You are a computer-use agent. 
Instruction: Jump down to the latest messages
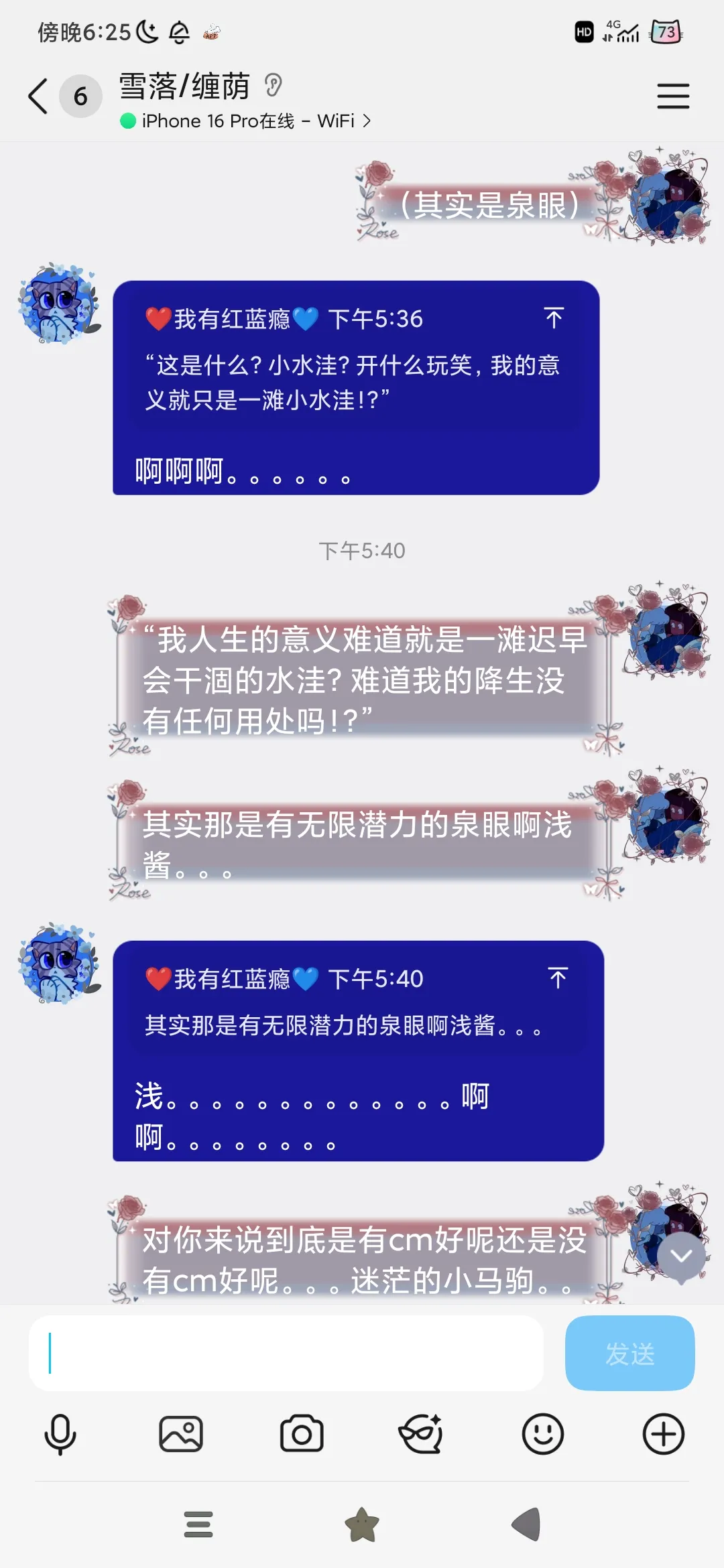coord(681,1256)
